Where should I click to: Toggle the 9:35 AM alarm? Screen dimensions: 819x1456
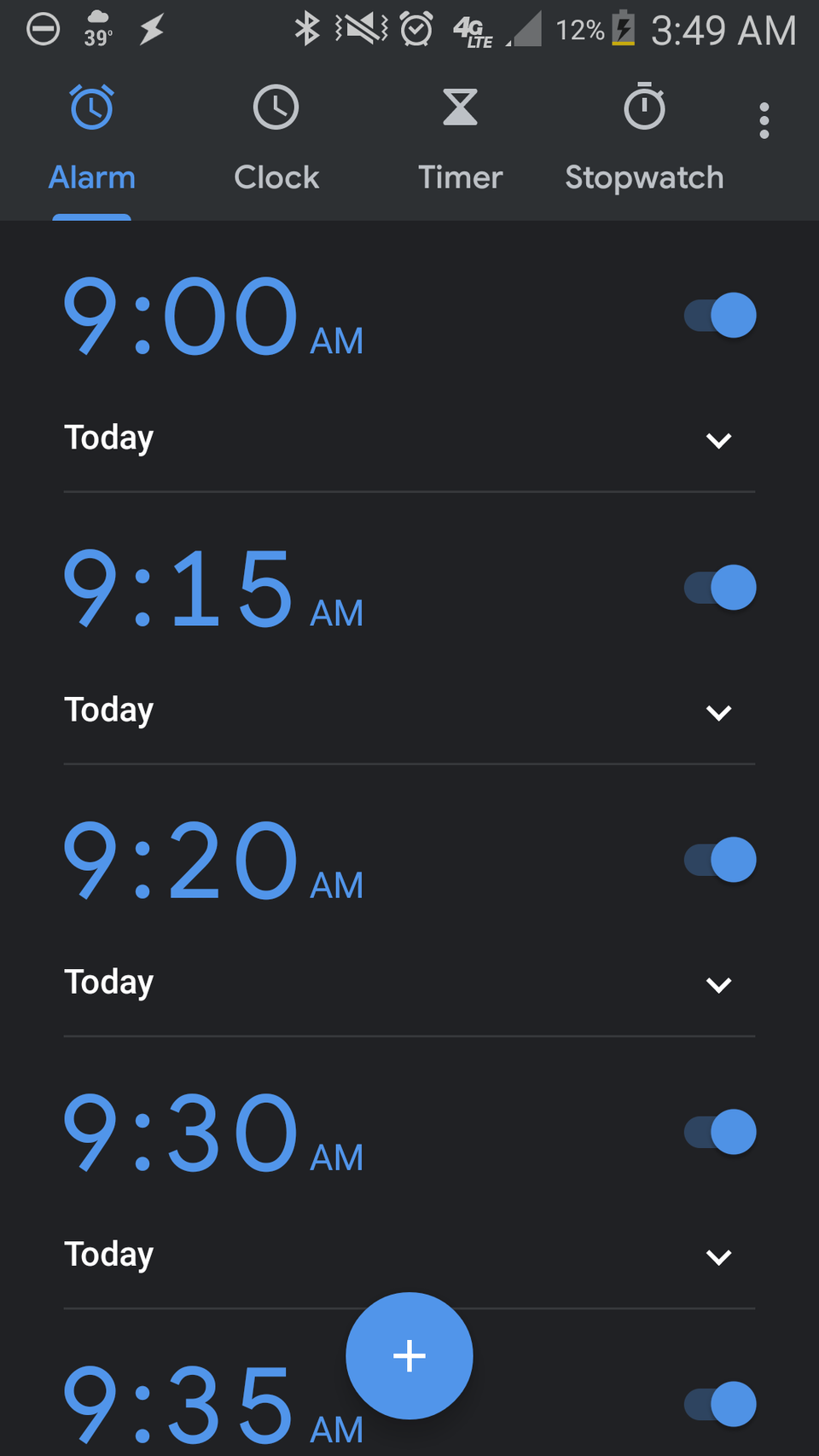click(x=721, y=1404)
